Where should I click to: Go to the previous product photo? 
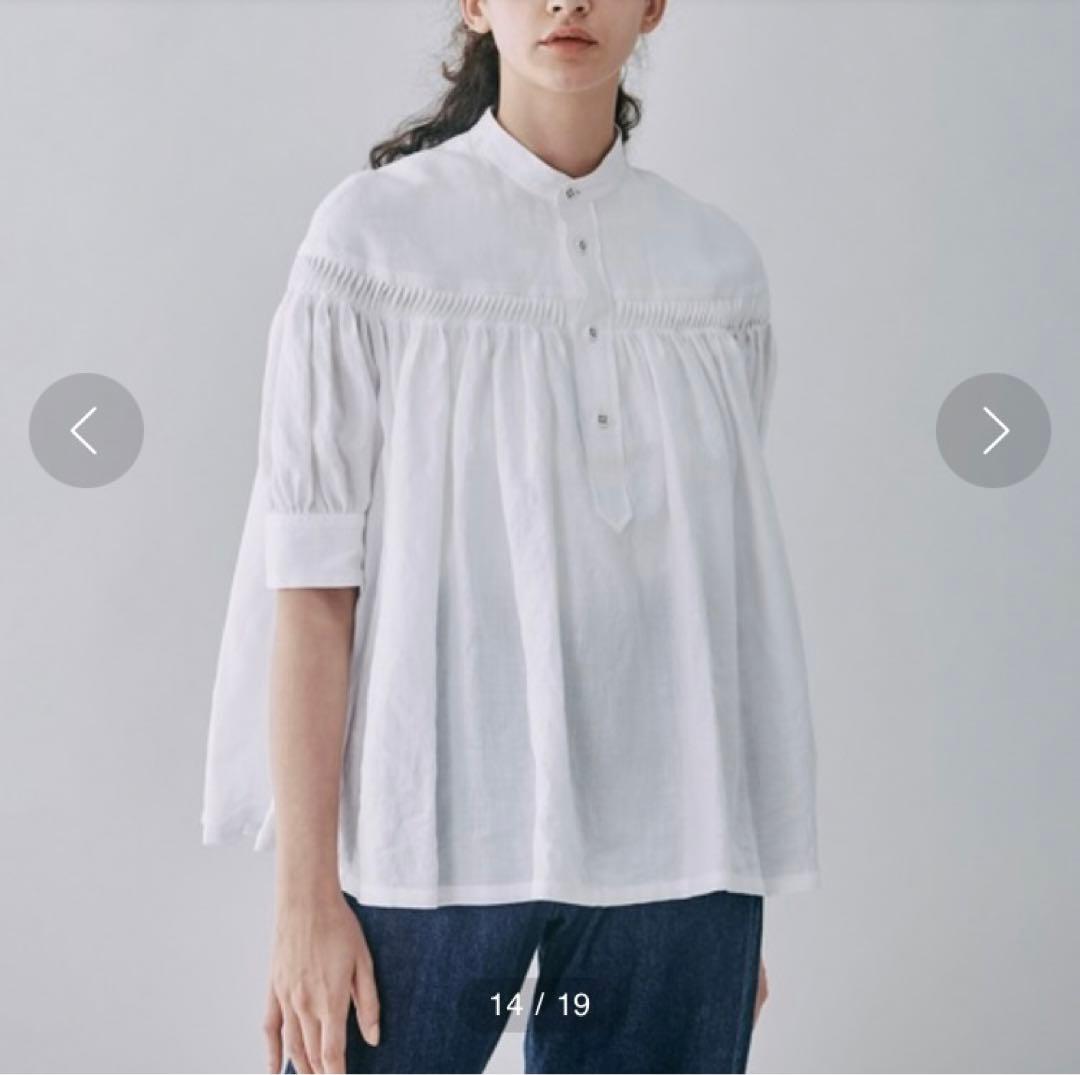coord(86,430)
